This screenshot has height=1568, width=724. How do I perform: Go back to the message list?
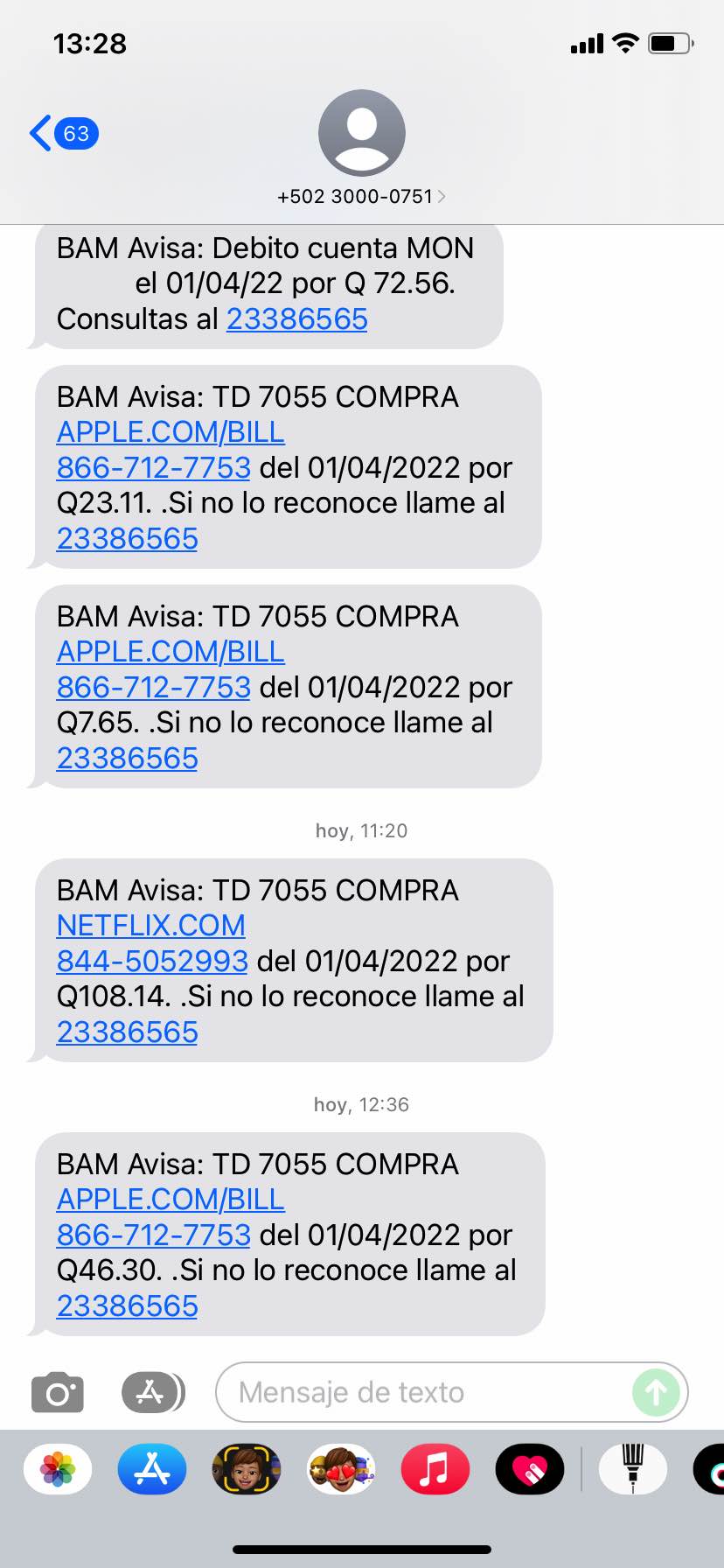click(x=63, y=134)
